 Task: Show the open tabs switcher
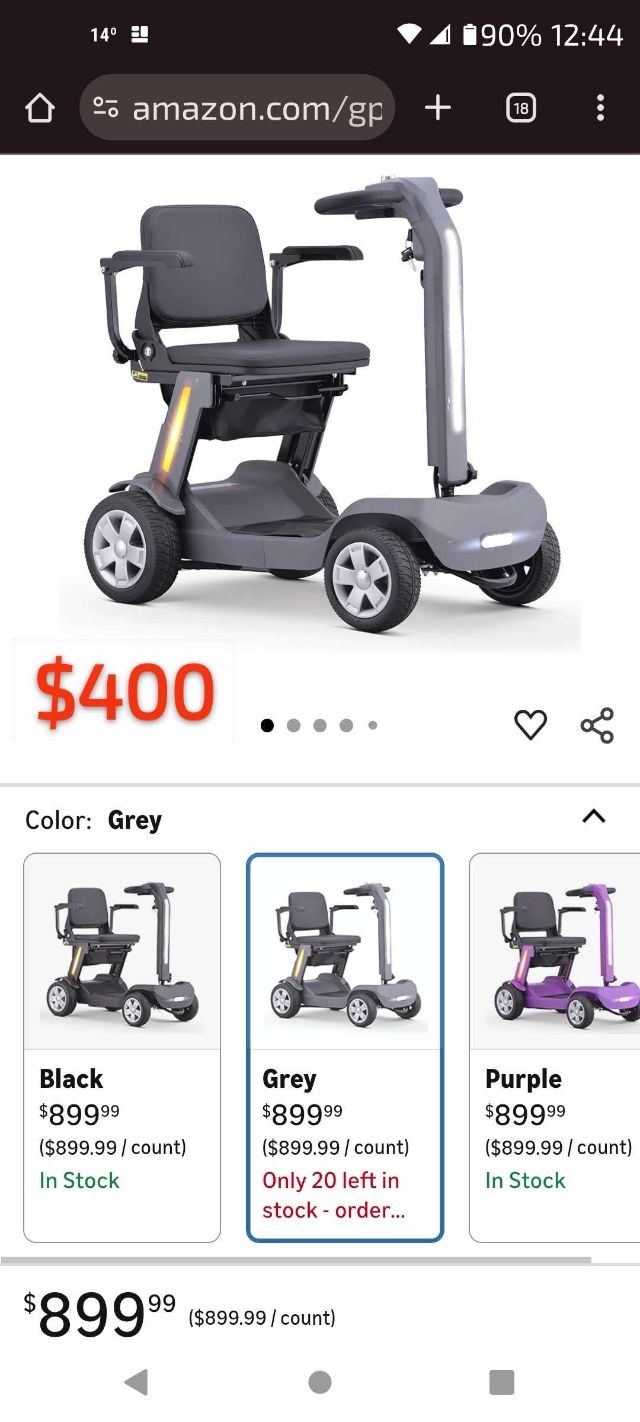521,108
